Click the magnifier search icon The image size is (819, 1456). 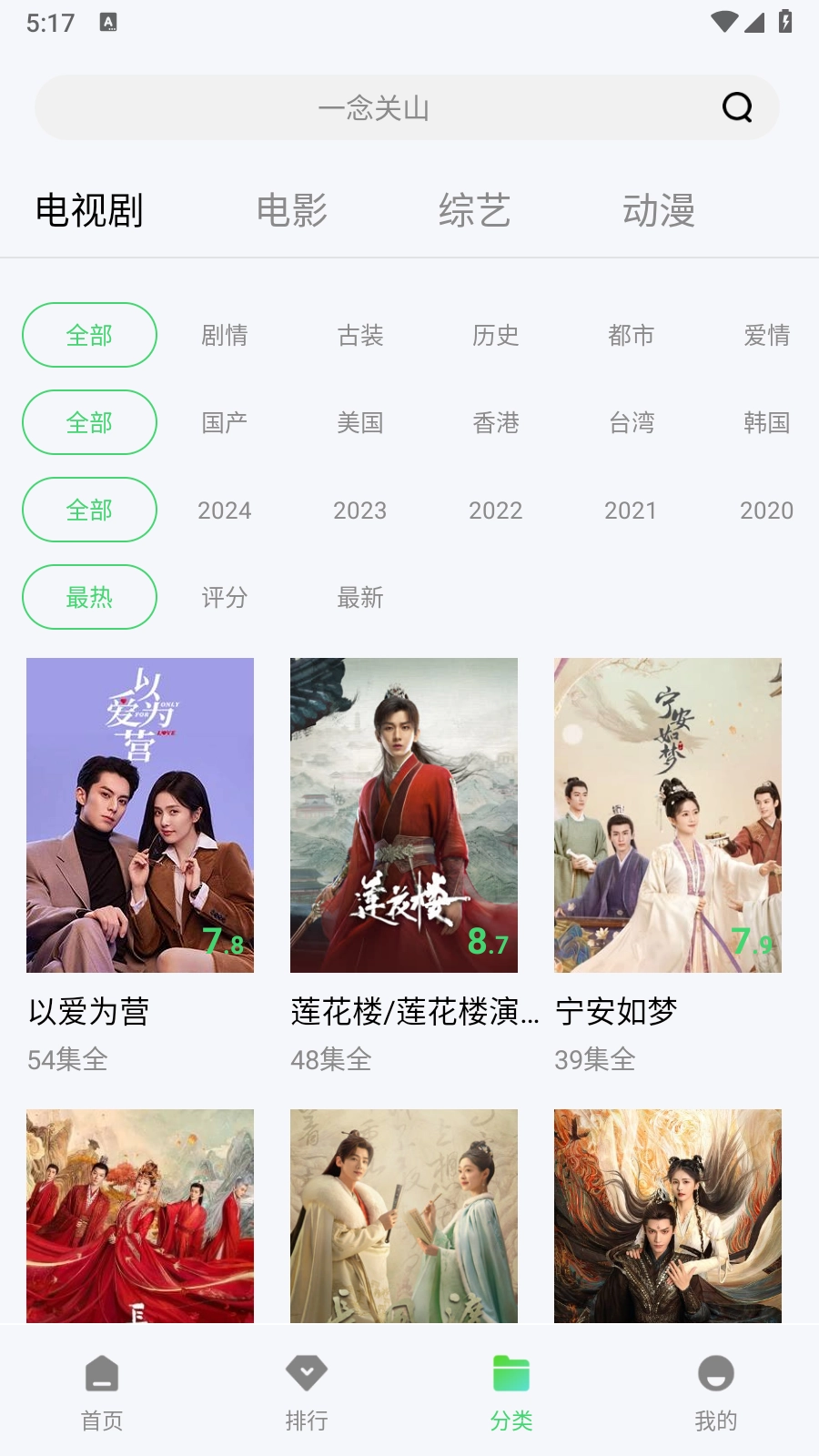pyautogui.click(x=737, y=106)
